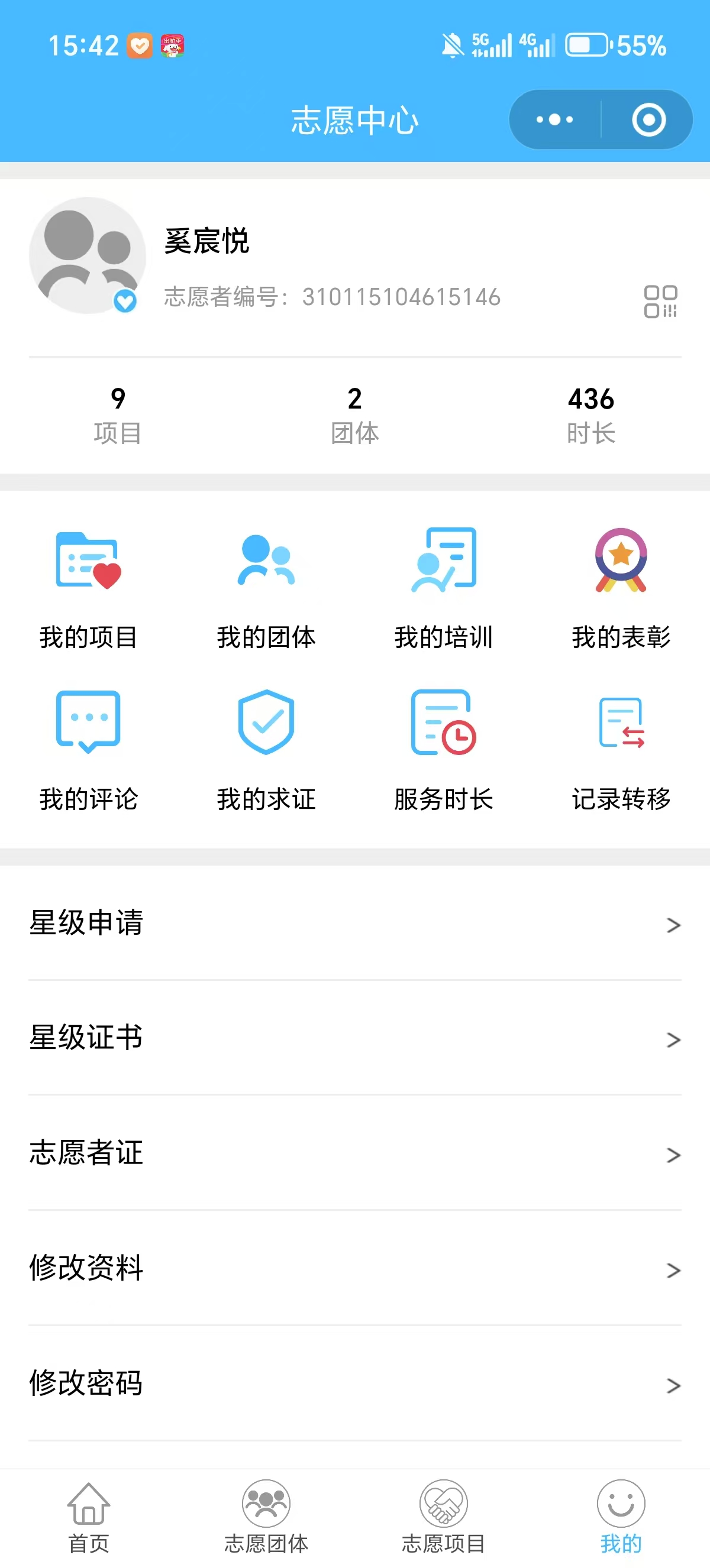Open 记录转移
710x1568 pixels.
(621, 750)
